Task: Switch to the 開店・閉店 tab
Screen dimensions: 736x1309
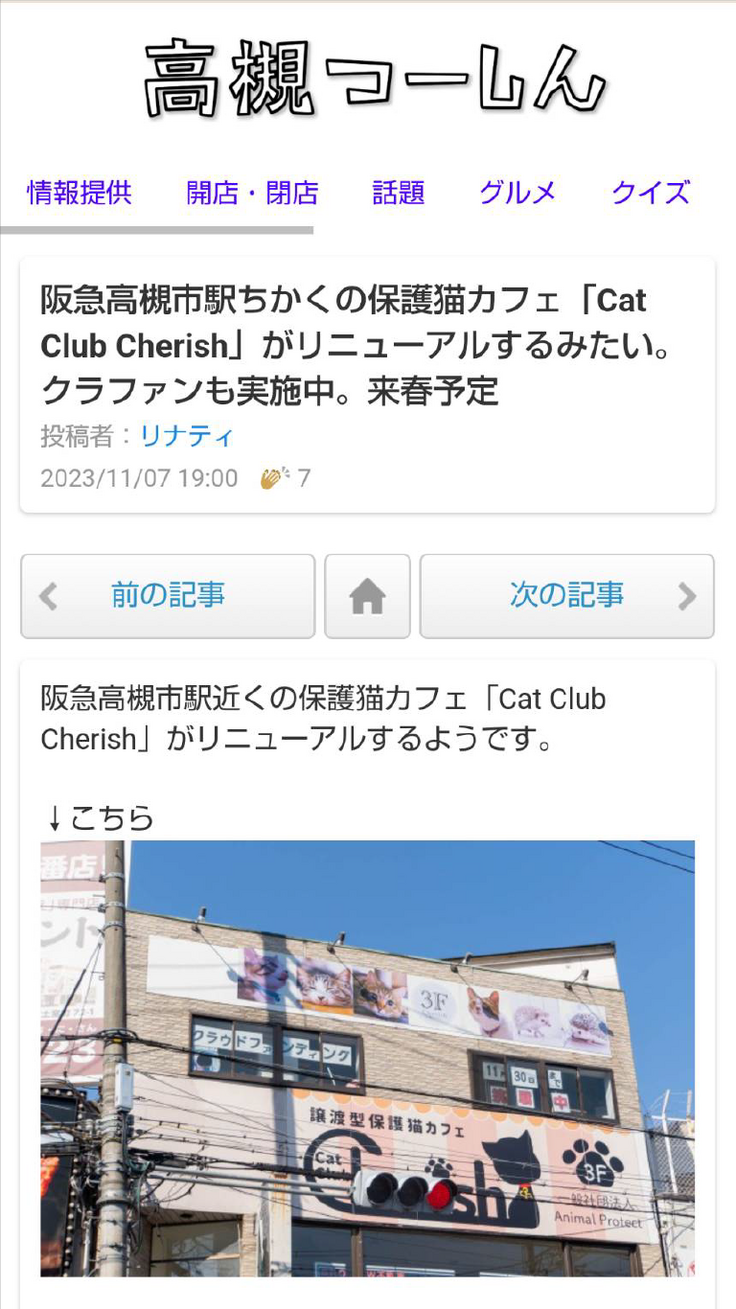Action: pos(252,193)
